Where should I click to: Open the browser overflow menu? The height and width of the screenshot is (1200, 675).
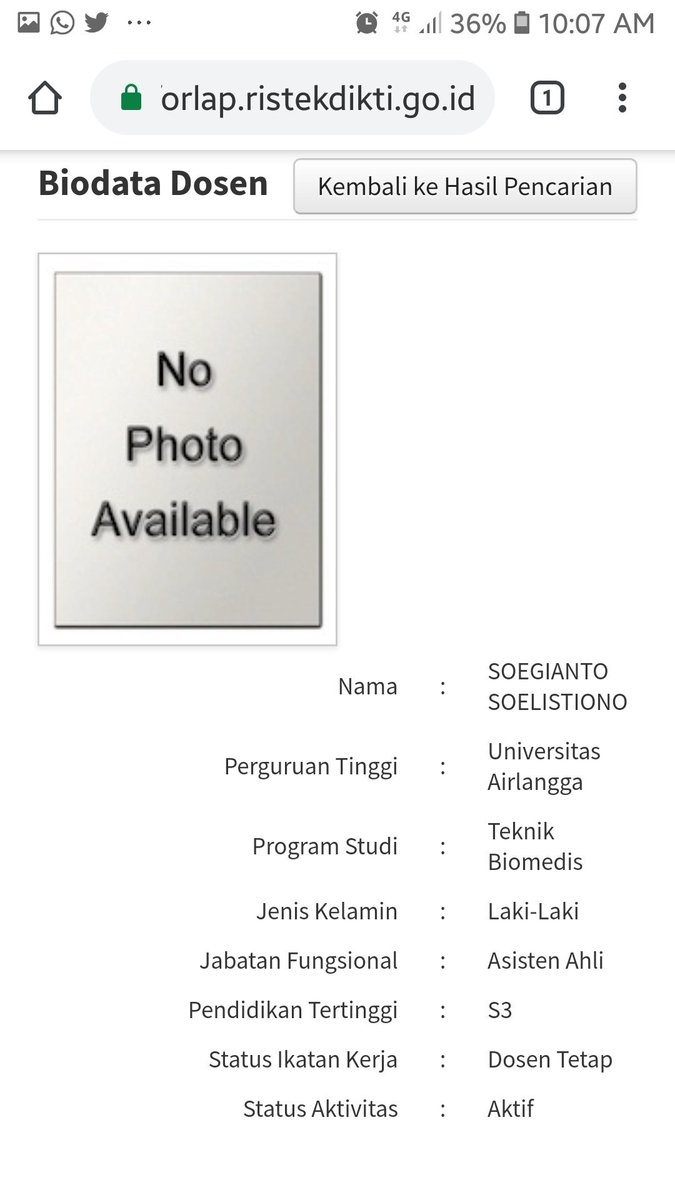(x=622, y=98)
